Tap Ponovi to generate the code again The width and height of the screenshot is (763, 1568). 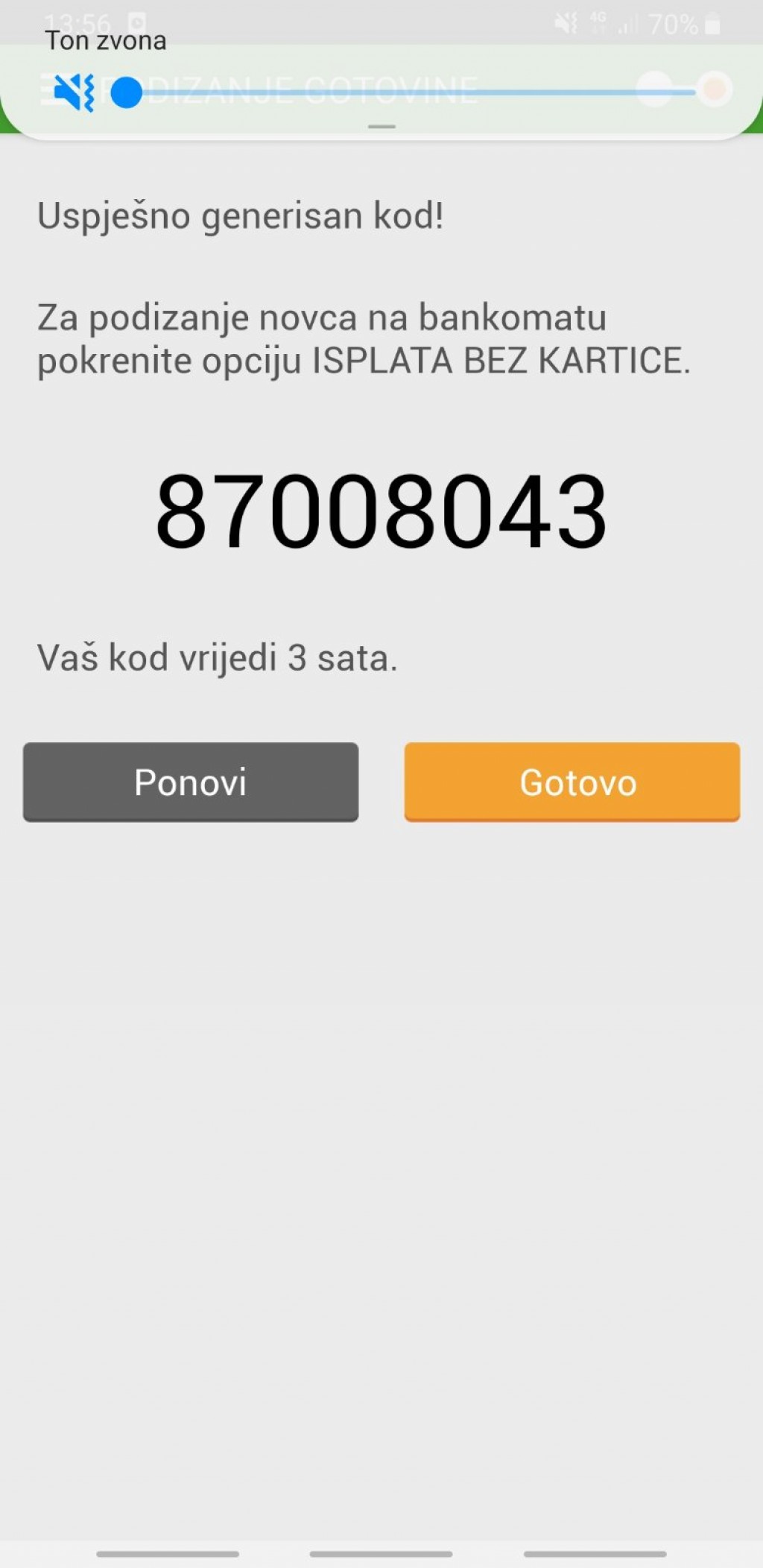tap(191, 782)
